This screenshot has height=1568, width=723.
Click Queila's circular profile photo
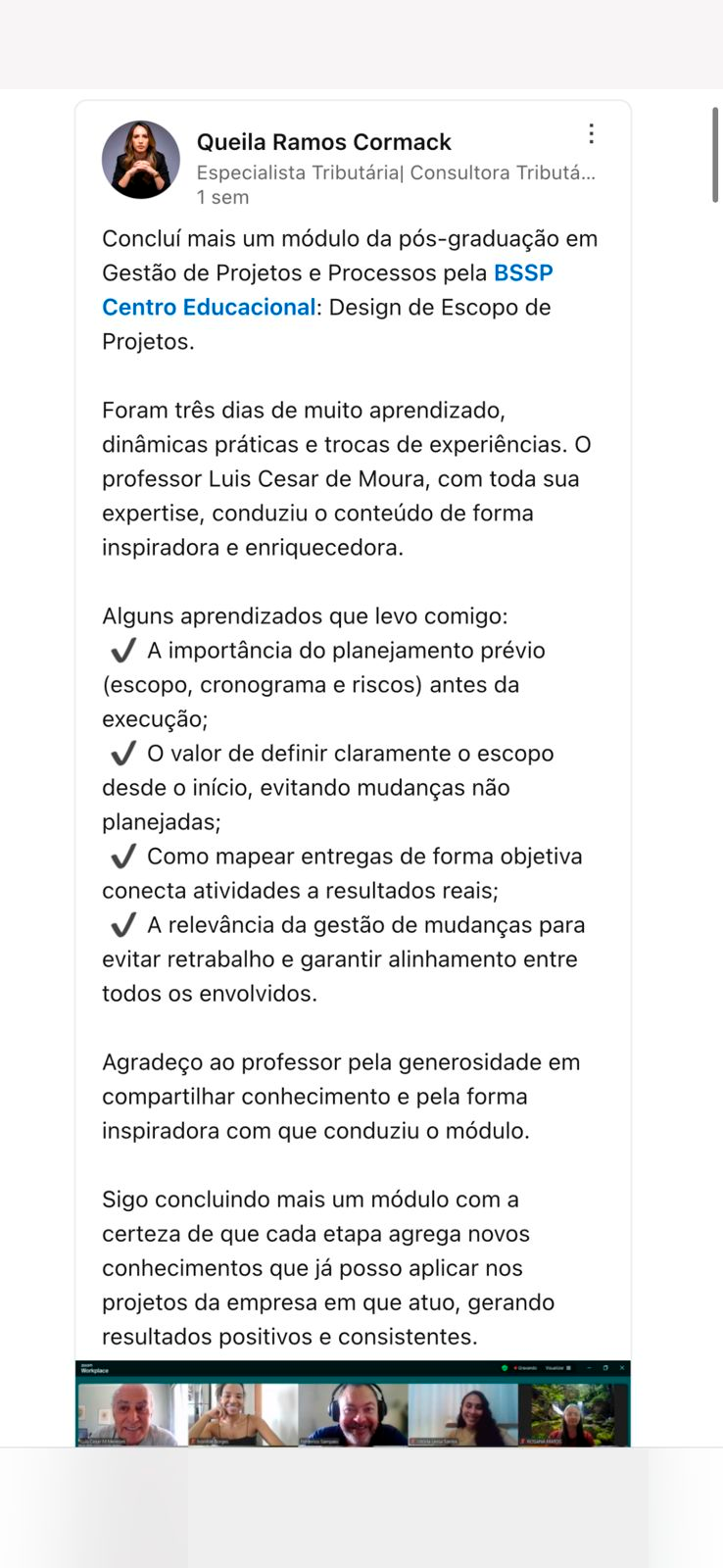140,158
